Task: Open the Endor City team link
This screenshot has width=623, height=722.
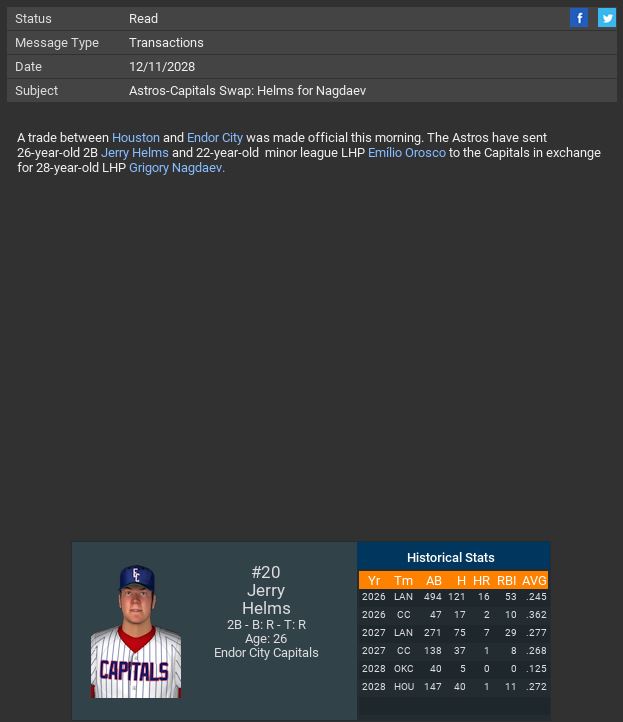Action: [x=215, y=138]
